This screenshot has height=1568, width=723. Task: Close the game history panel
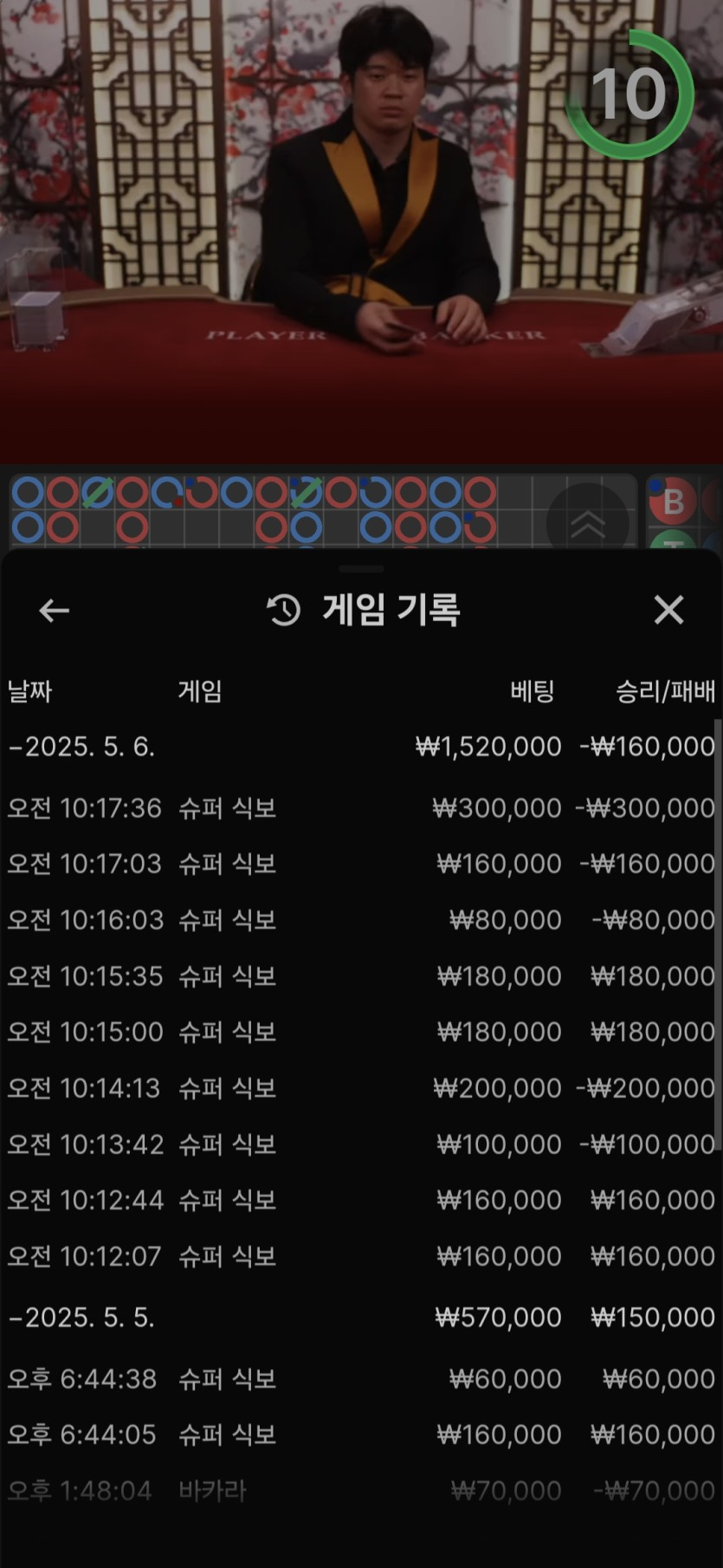pos(668,610)
